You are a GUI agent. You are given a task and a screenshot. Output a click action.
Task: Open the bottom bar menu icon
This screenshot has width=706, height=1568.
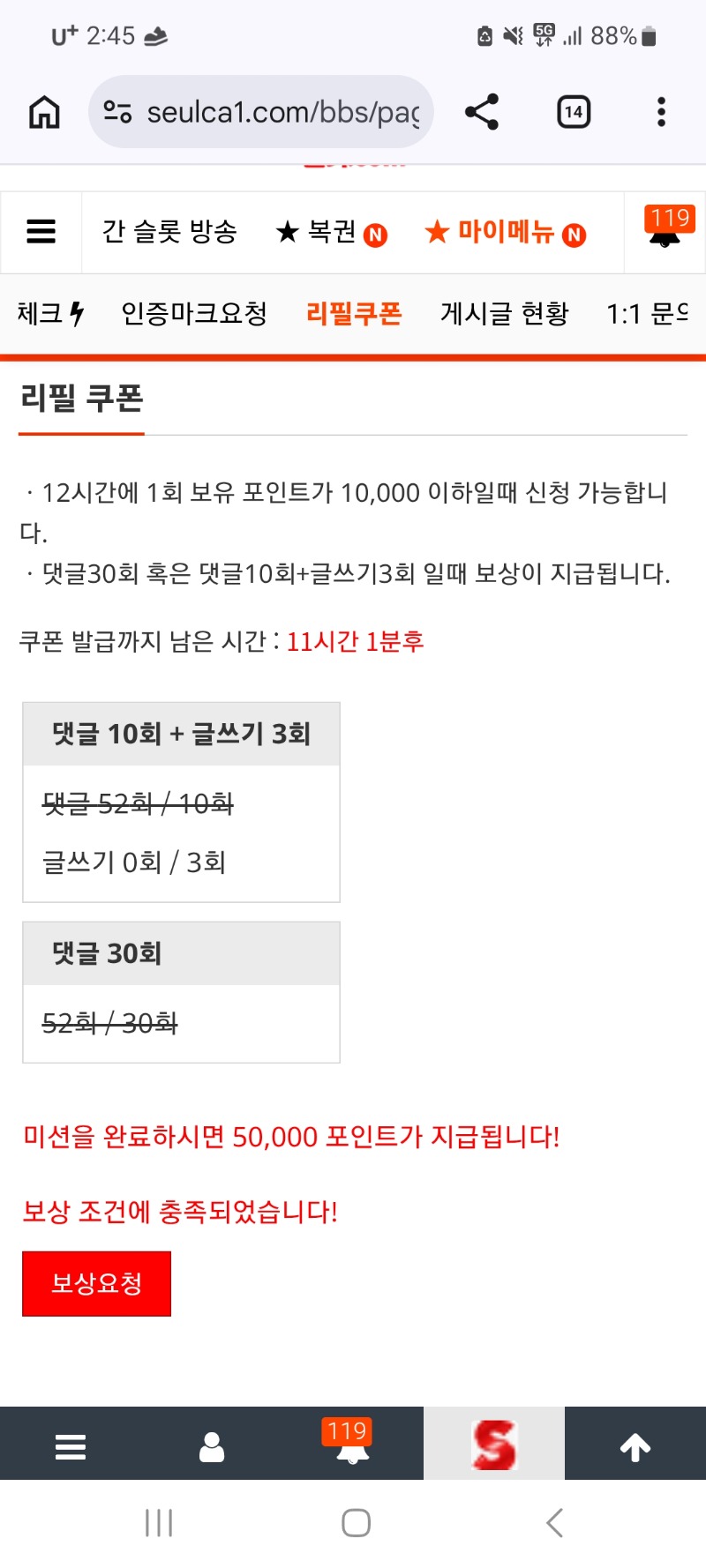(71, 1447)
